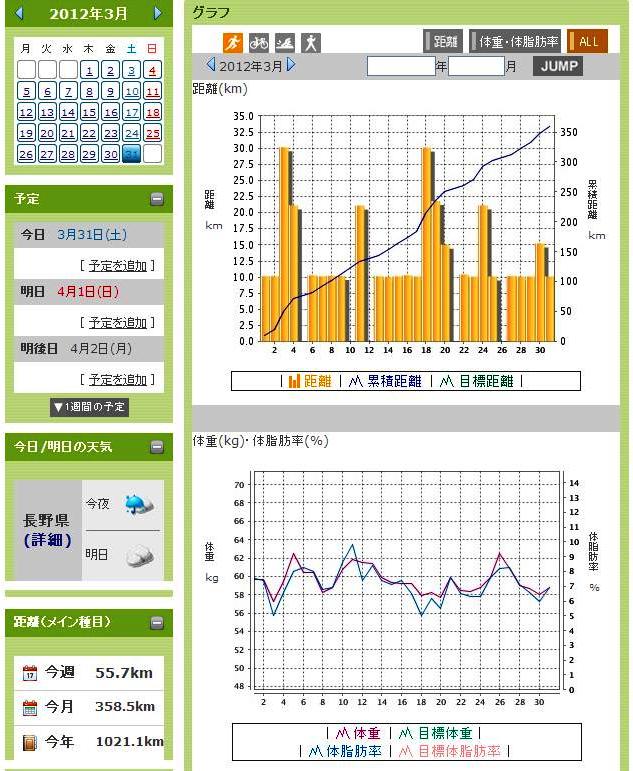The width and height of the screenshot is (633, 771).
Task: Add a plan for 4月1日(日)
Action: (117, 322)
